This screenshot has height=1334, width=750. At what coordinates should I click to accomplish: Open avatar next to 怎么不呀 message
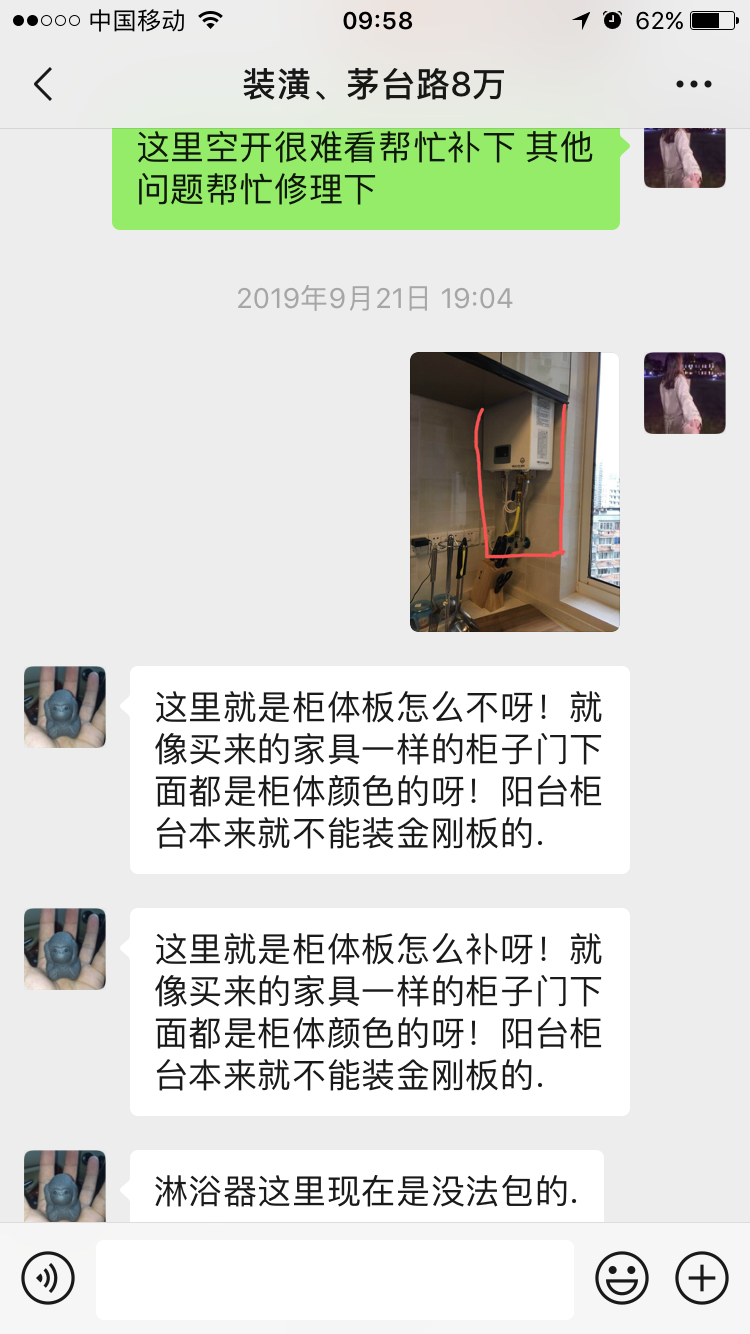(65, 707)
